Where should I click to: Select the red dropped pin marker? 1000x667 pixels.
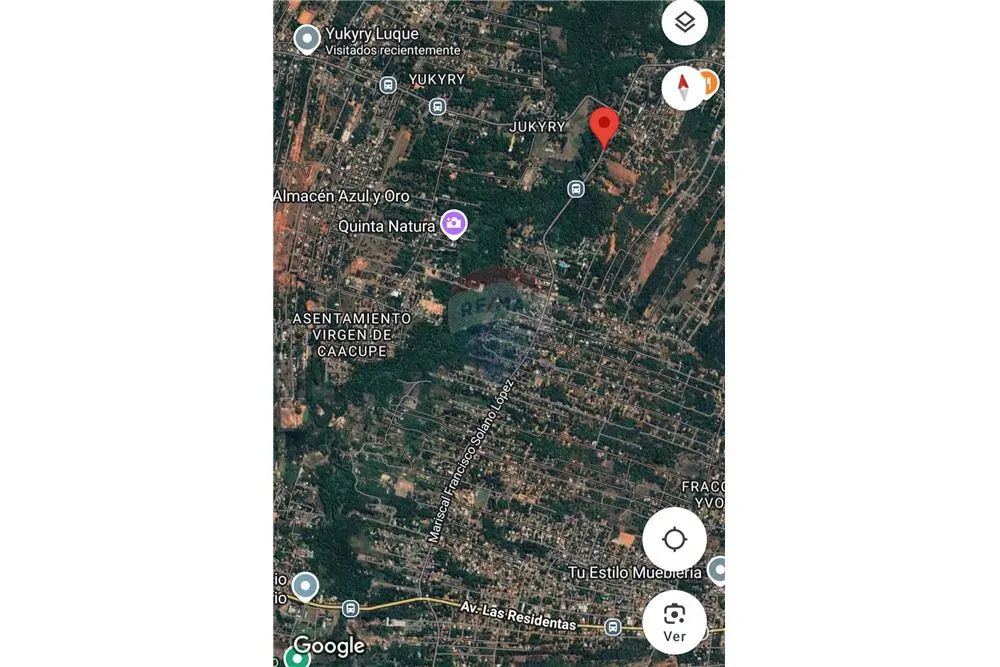[x=603, y=126]
